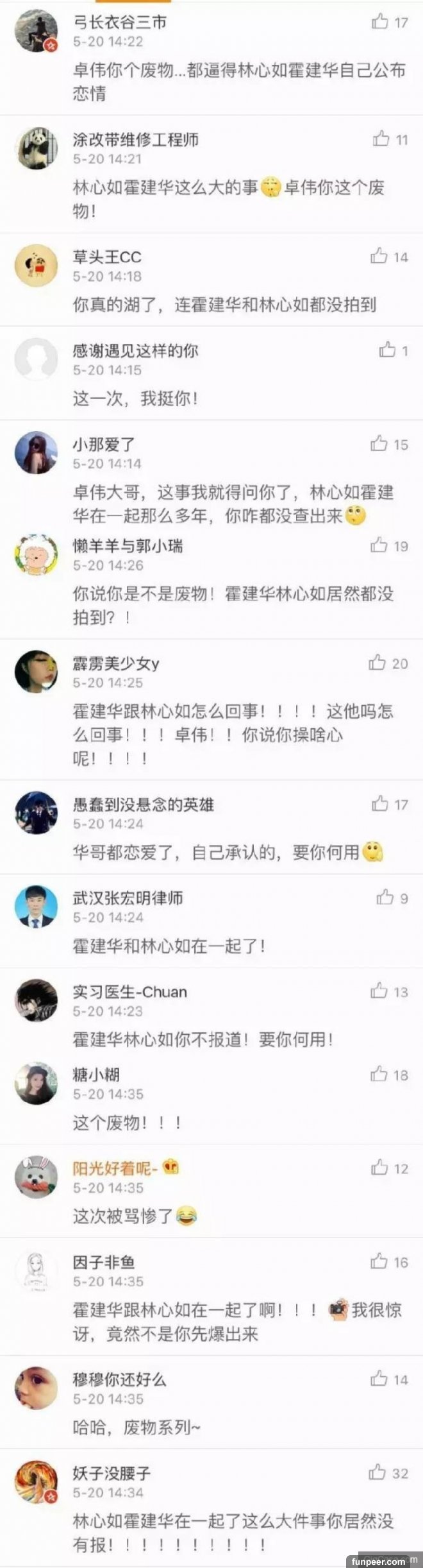Open the avatar of 妖子没腰子
The width and height of the screenshot is (423, 1568).
36,1482
